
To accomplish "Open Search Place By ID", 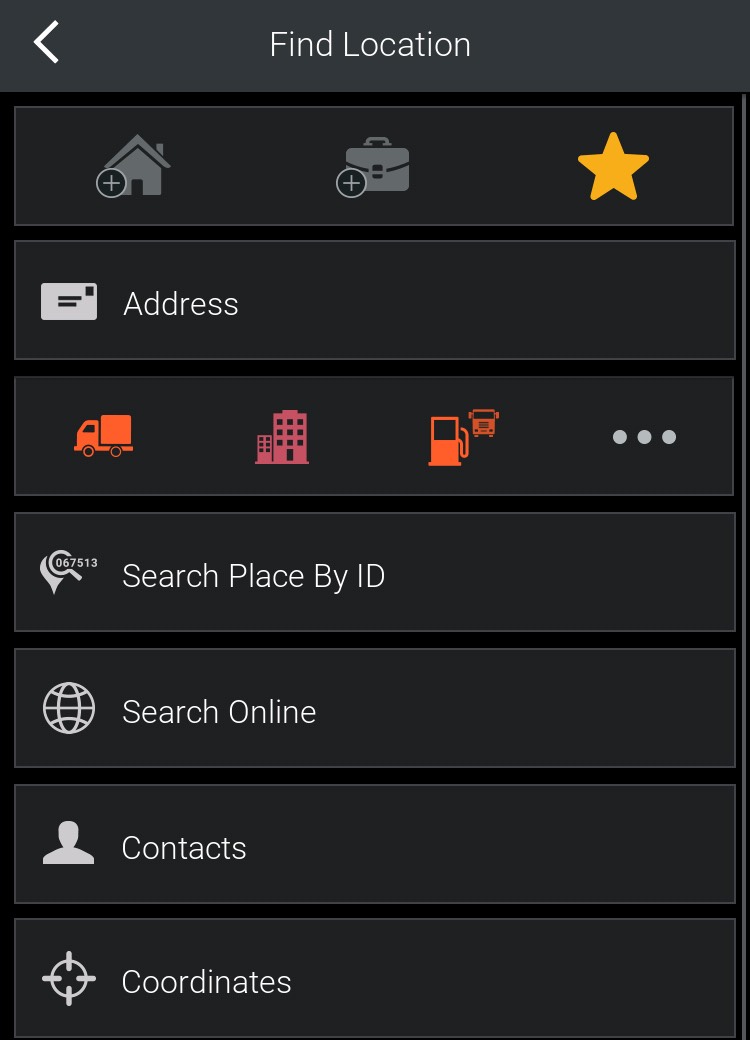I will (x=374, y=573).
